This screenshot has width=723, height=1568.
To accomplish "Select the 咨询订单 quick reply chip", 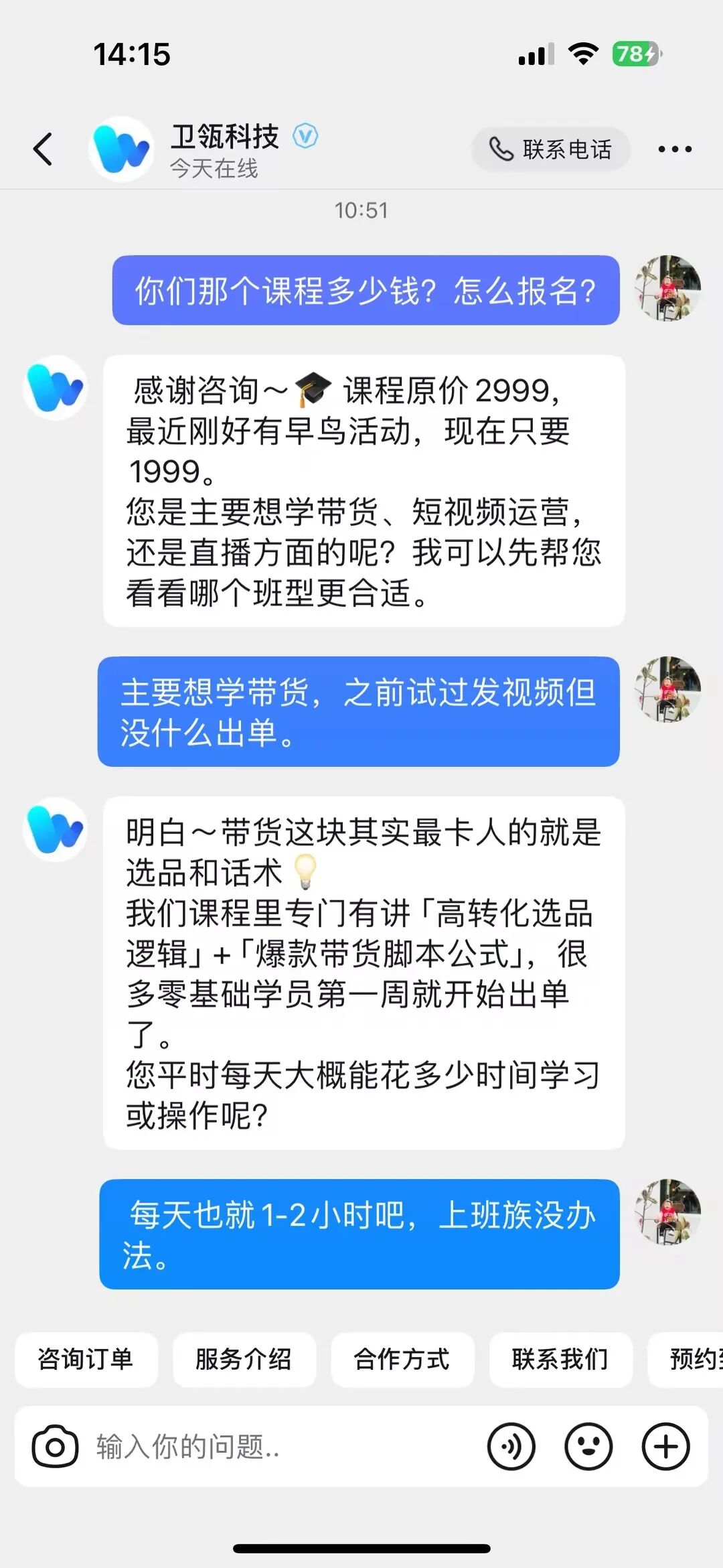I will pos(86,1359).
